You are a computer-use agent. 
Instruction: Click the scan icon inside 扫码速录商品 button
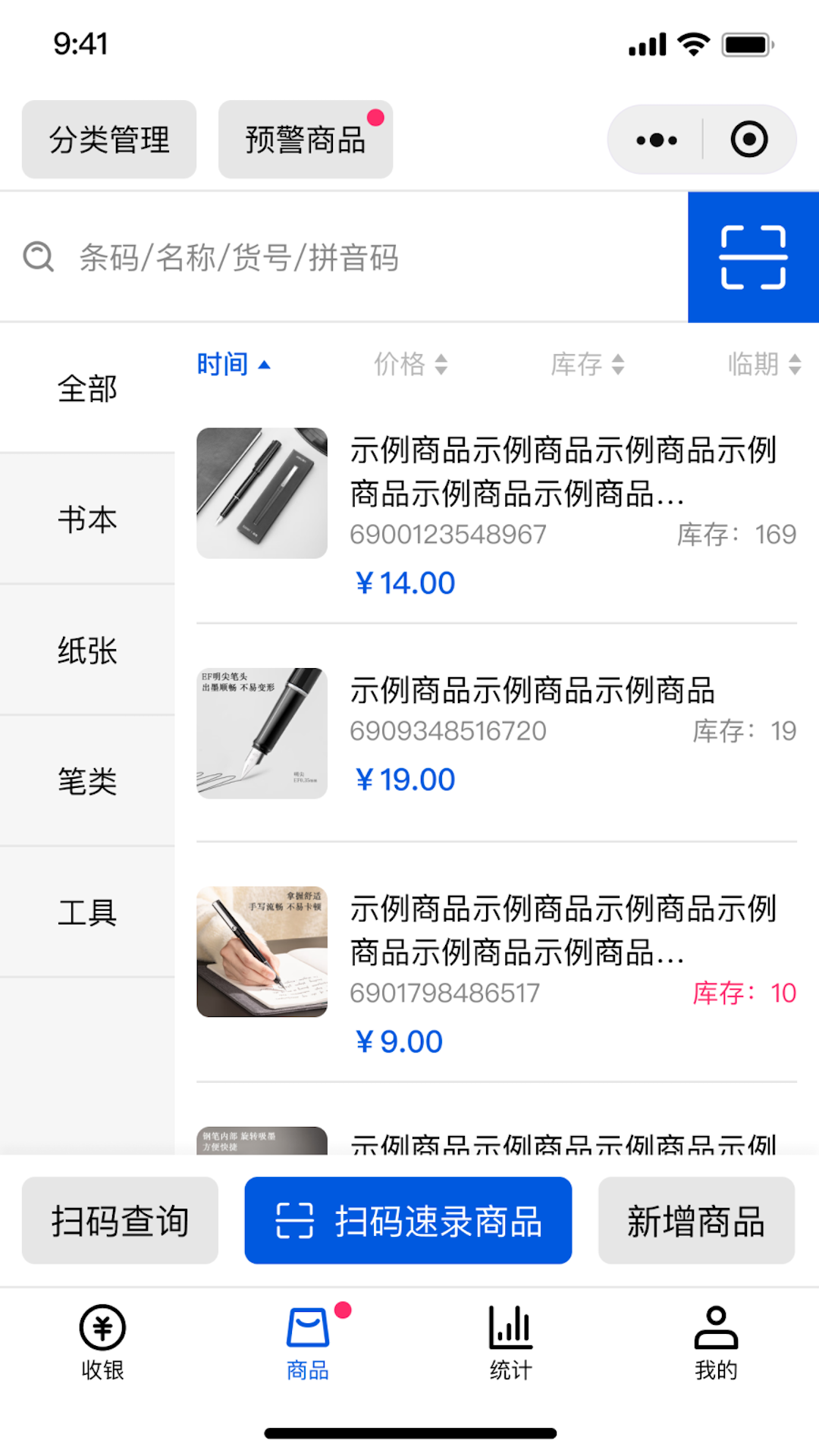[x=297, y=1221]
